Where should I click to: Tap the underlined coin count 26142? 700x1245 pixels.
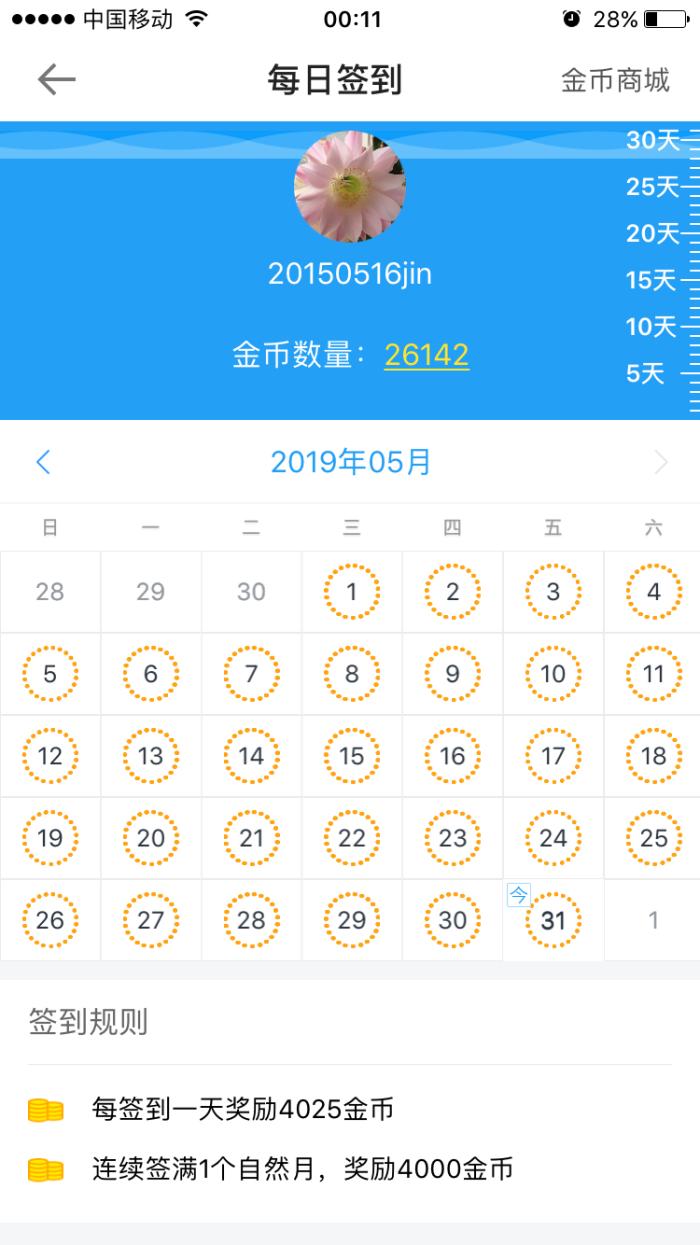(426, 355)
